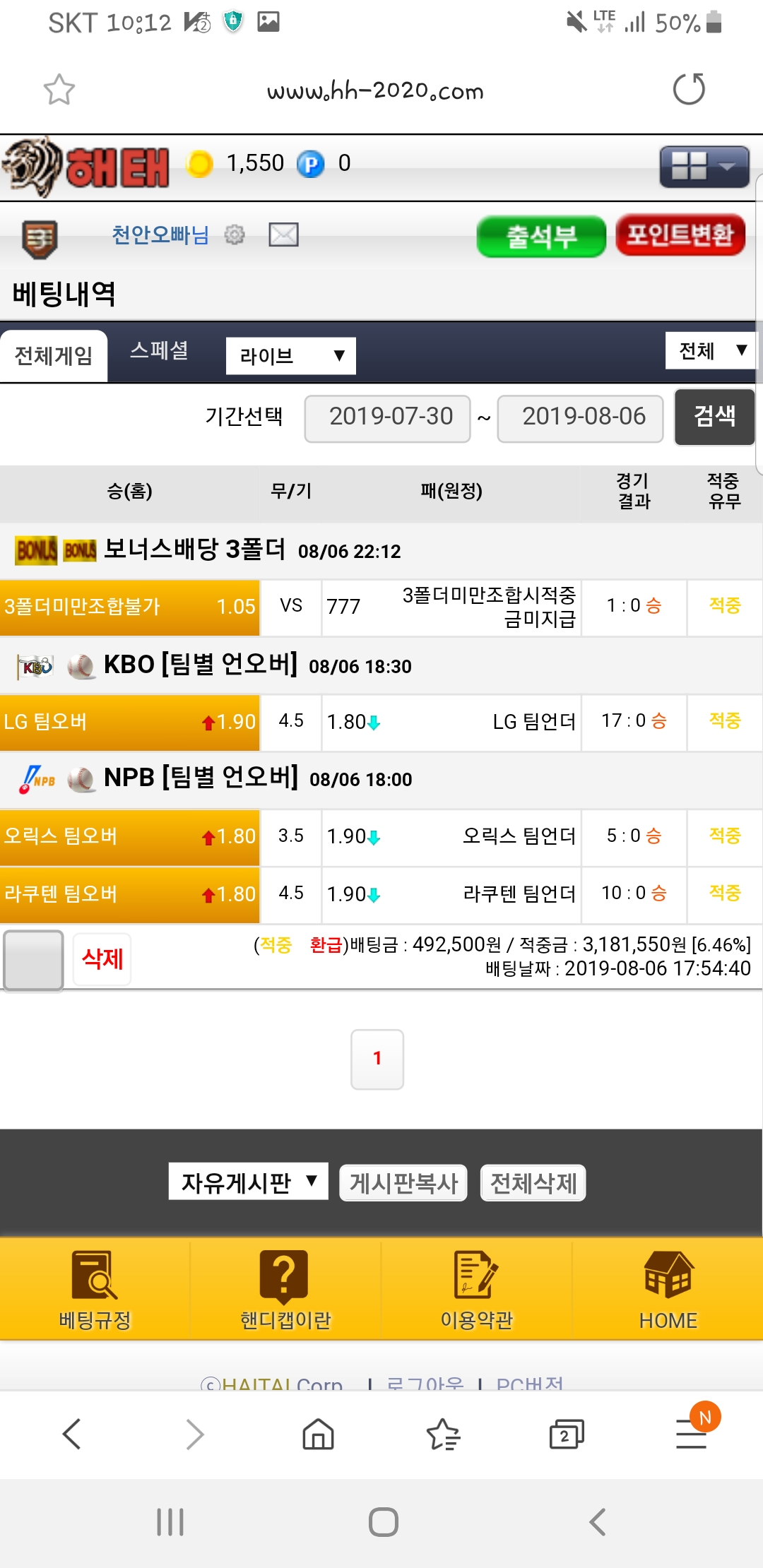Bookmark this page with the star icon

click(x=59, y=90)
